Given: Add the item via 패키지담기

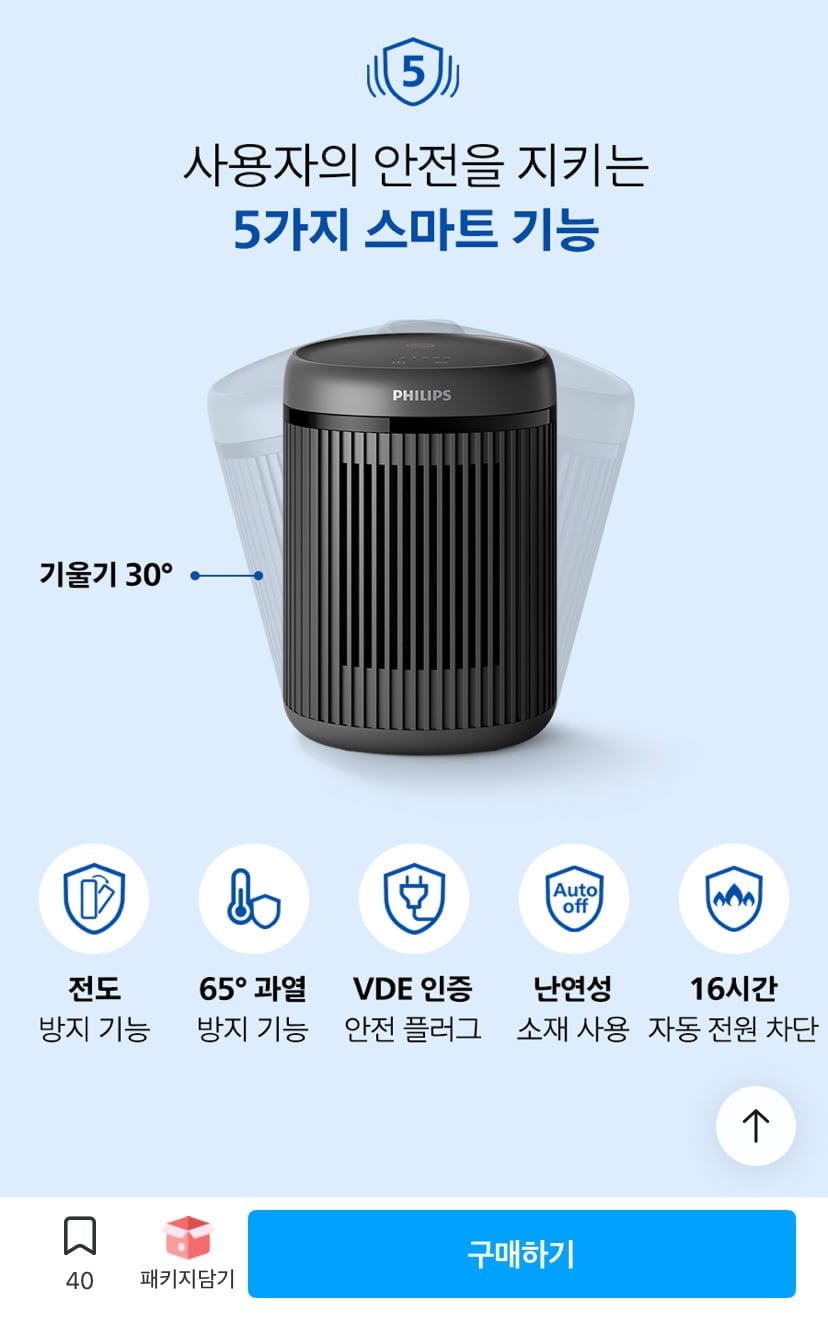Looking at the screenshot, I should click(x=187, y=1252).
